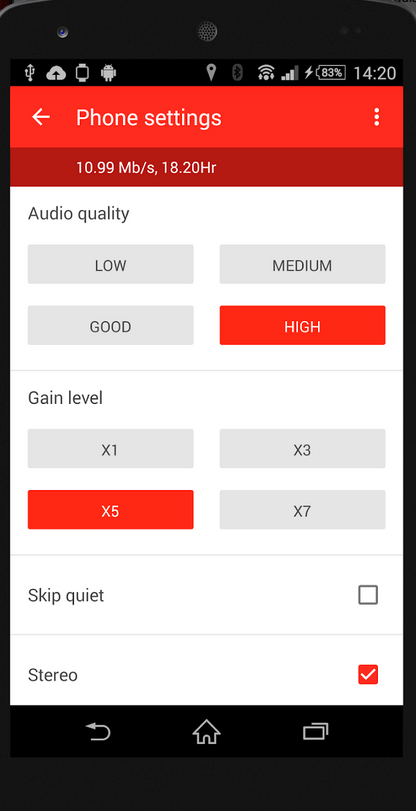Image resolution: width=416 pixels, height=811 pixels.
Task: Tap the X5 gain button
Action: [x=110, y=509]
